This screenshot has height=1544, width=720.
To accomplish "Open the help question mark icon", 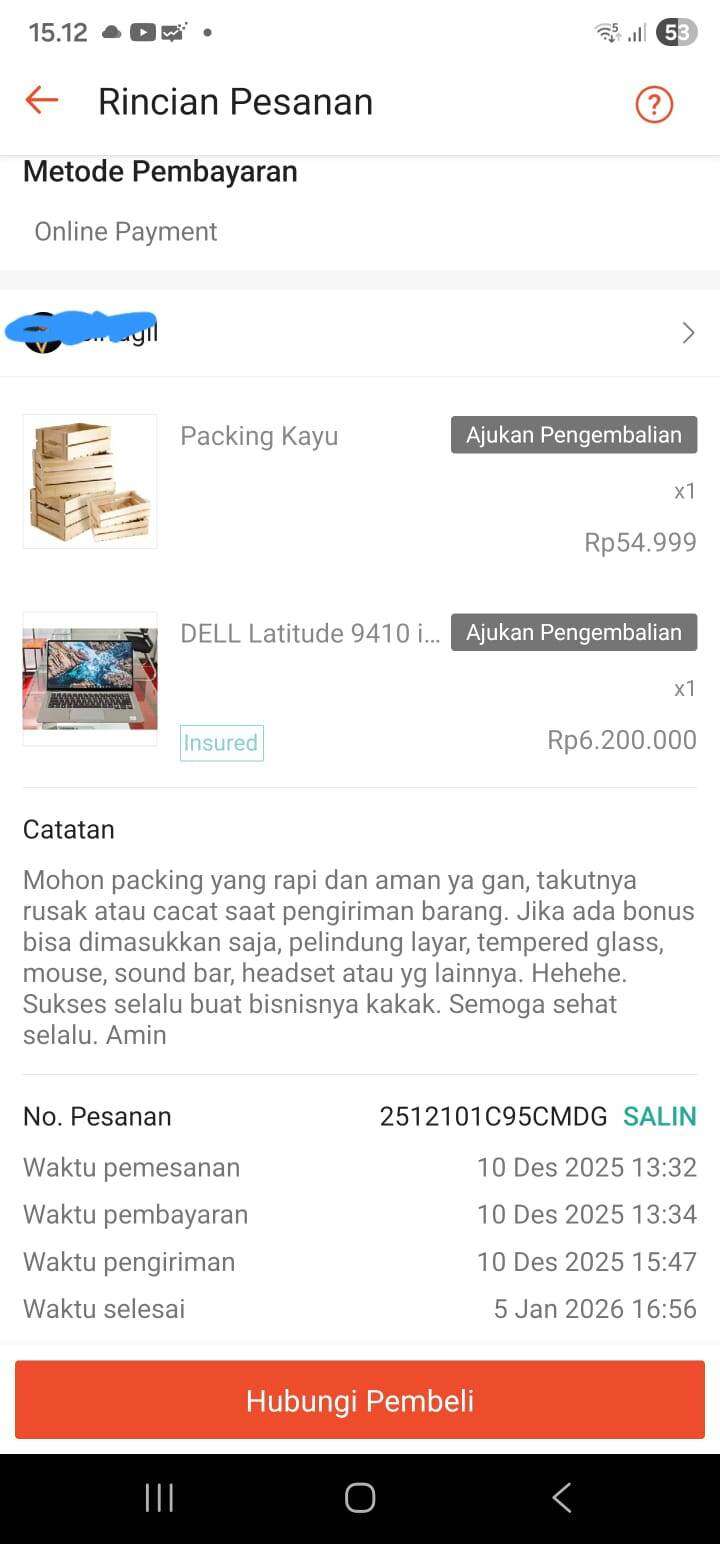I will click(654, 103).
